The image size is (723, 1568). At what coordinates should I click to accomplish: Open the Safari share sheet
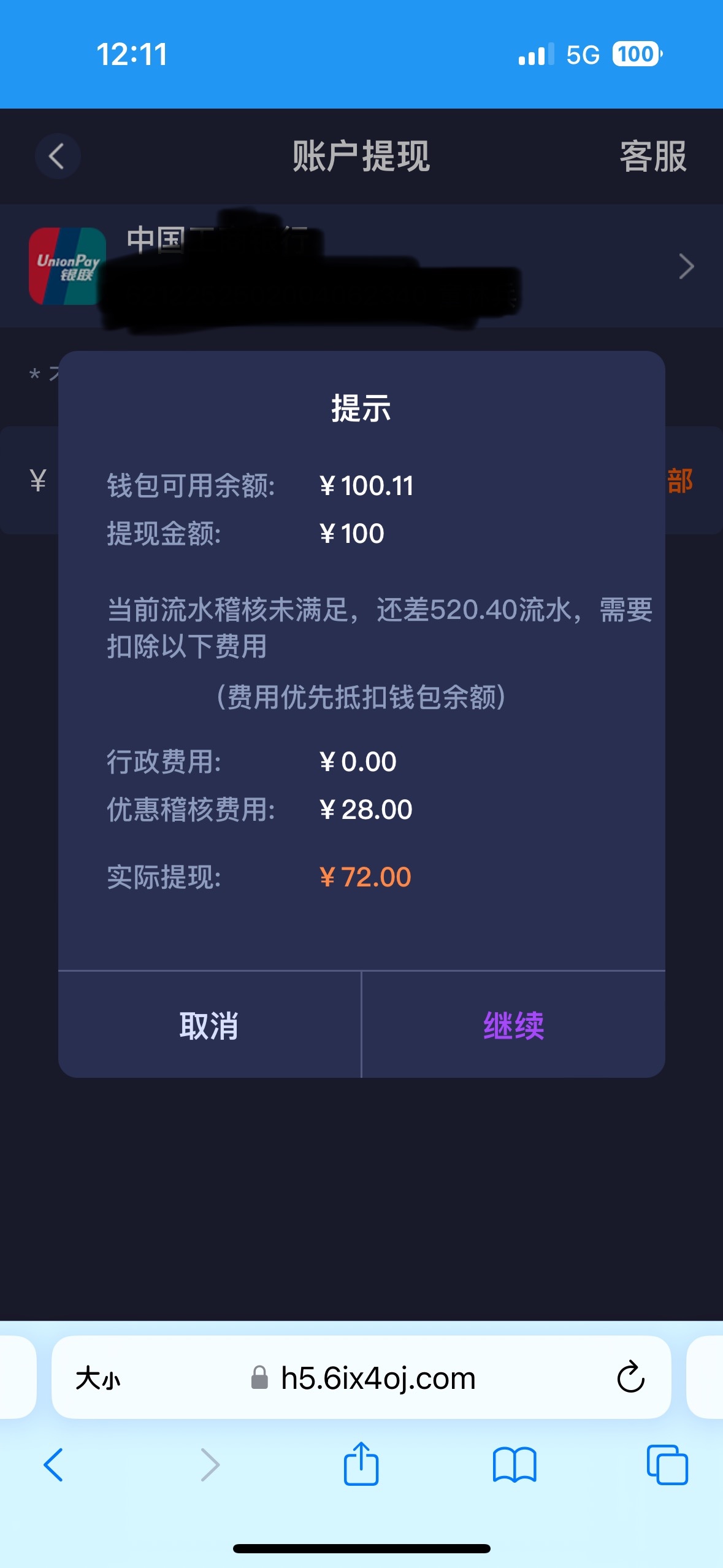tap(361, 1463)
